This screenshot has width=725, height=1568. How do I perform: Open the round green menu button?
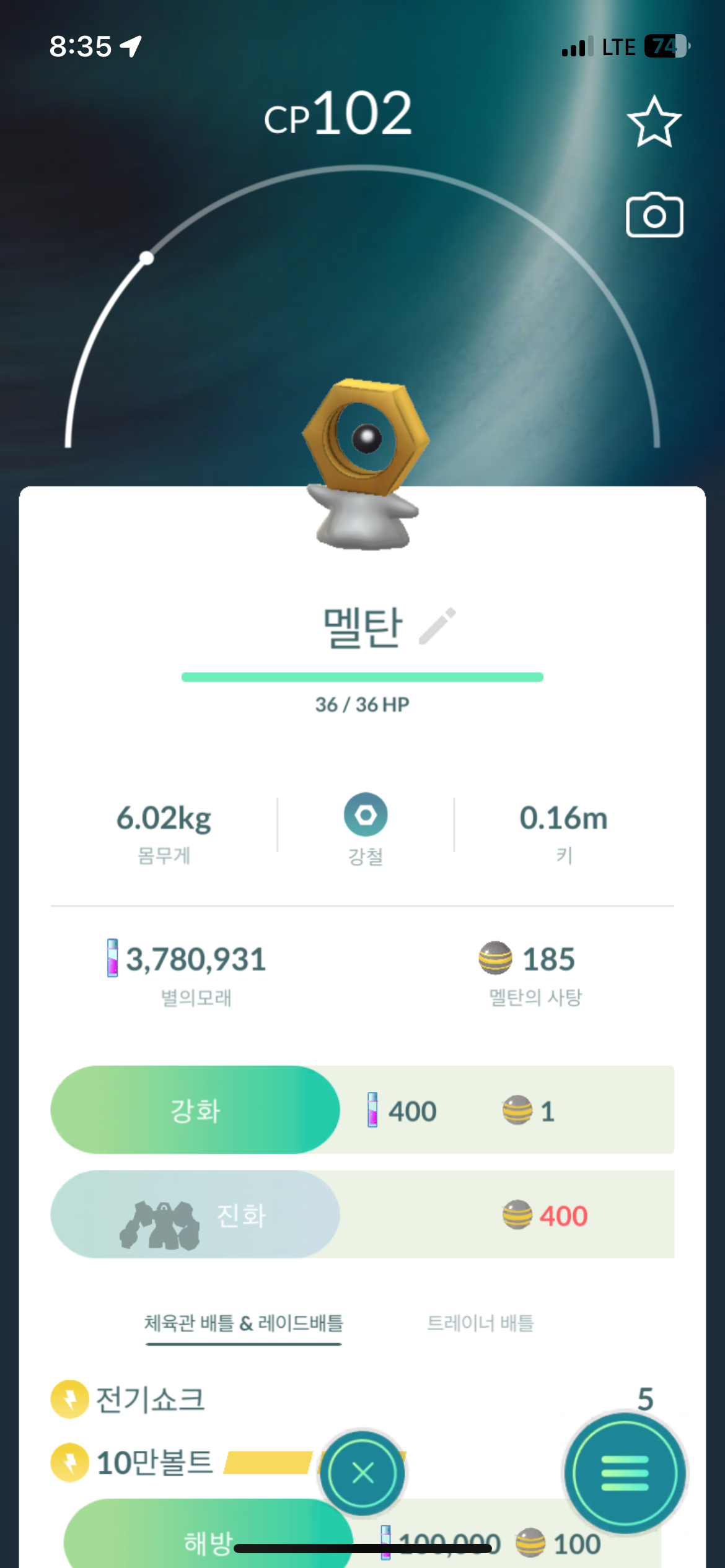coord(625,1473)
